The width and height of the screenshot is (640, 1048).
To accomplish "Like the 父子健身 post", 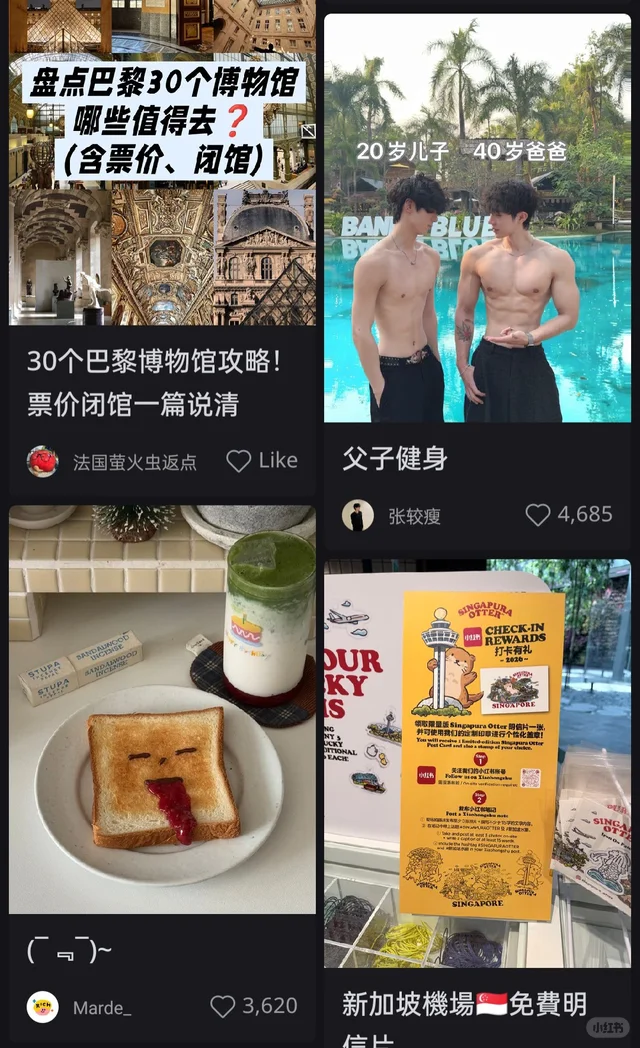I will pos(538,515).
